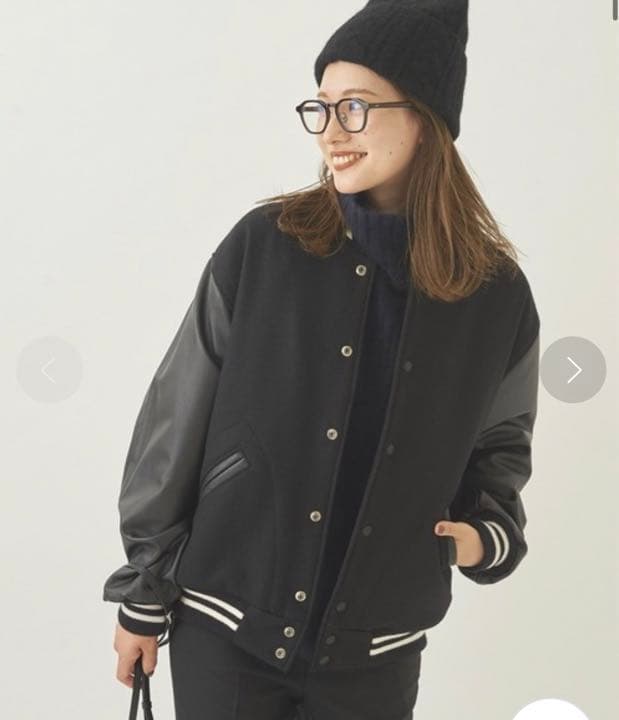Show the next product photo
The image size is (619, 720).
573,370
